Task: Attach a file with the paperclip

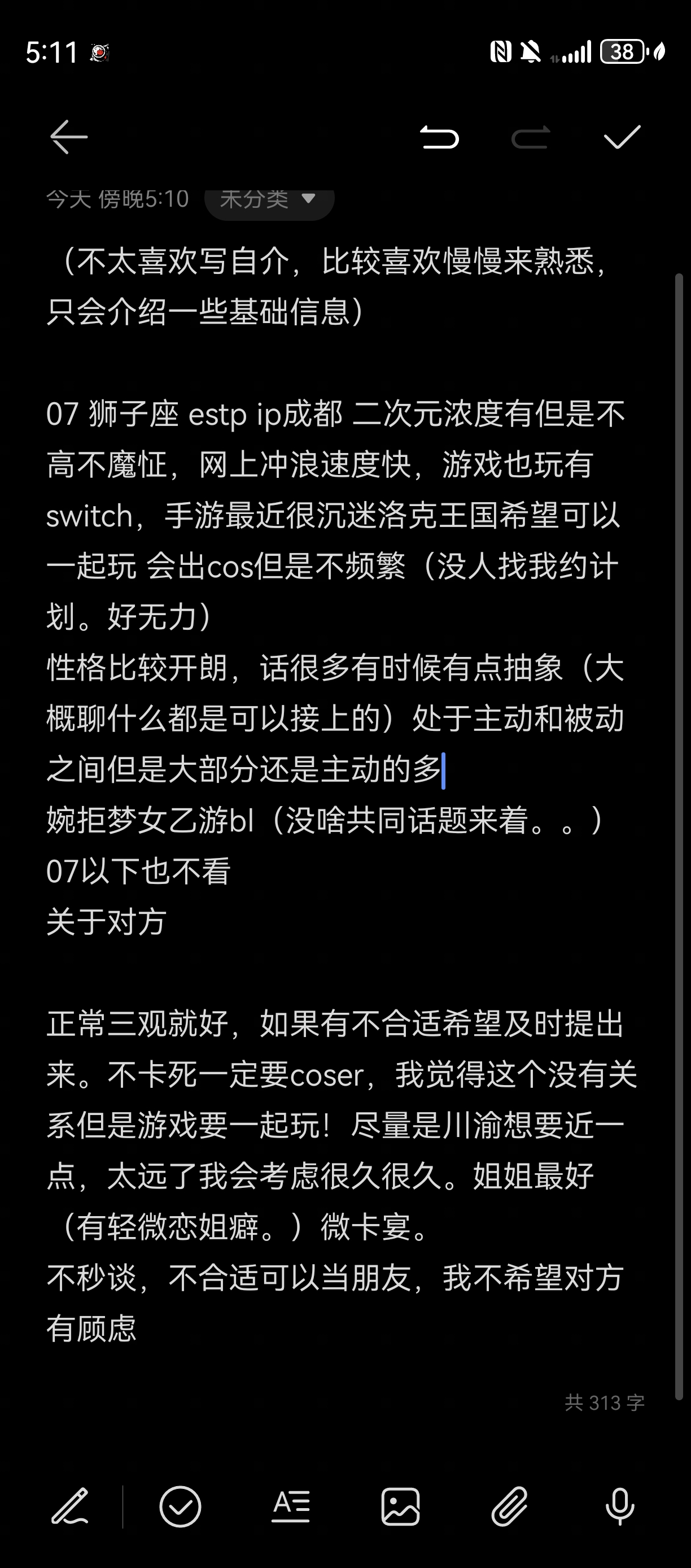Action: (x=510, y=1506)
